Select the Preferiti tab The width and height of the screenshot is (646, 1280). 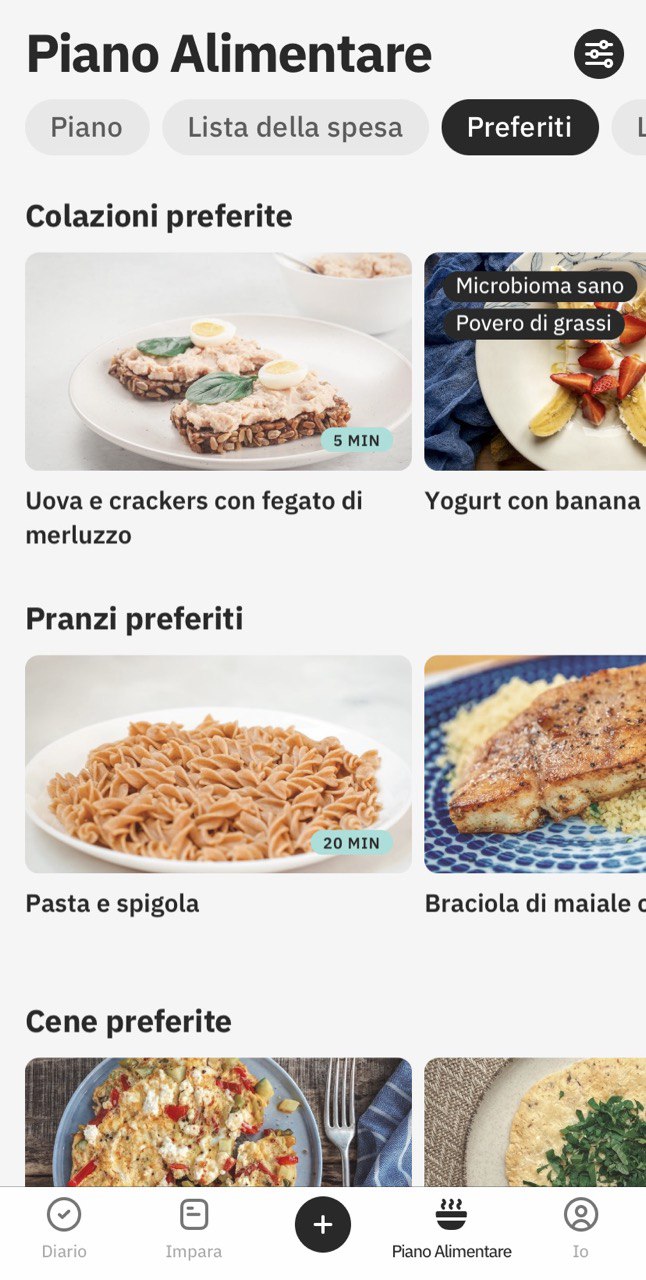pyautogui.click(x=519, y=127)
